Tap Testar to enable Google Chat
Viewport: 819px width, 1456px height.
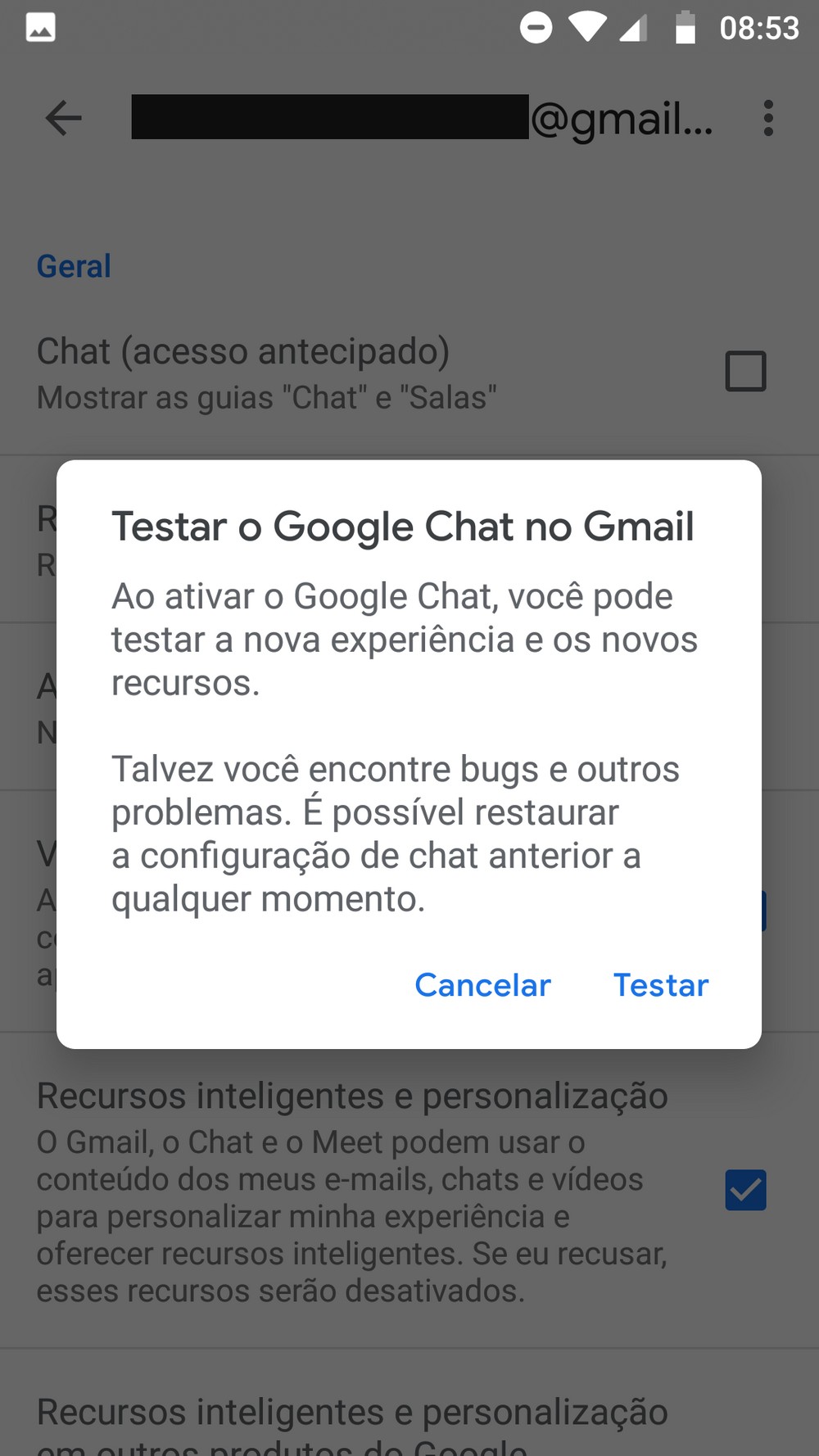661,985
